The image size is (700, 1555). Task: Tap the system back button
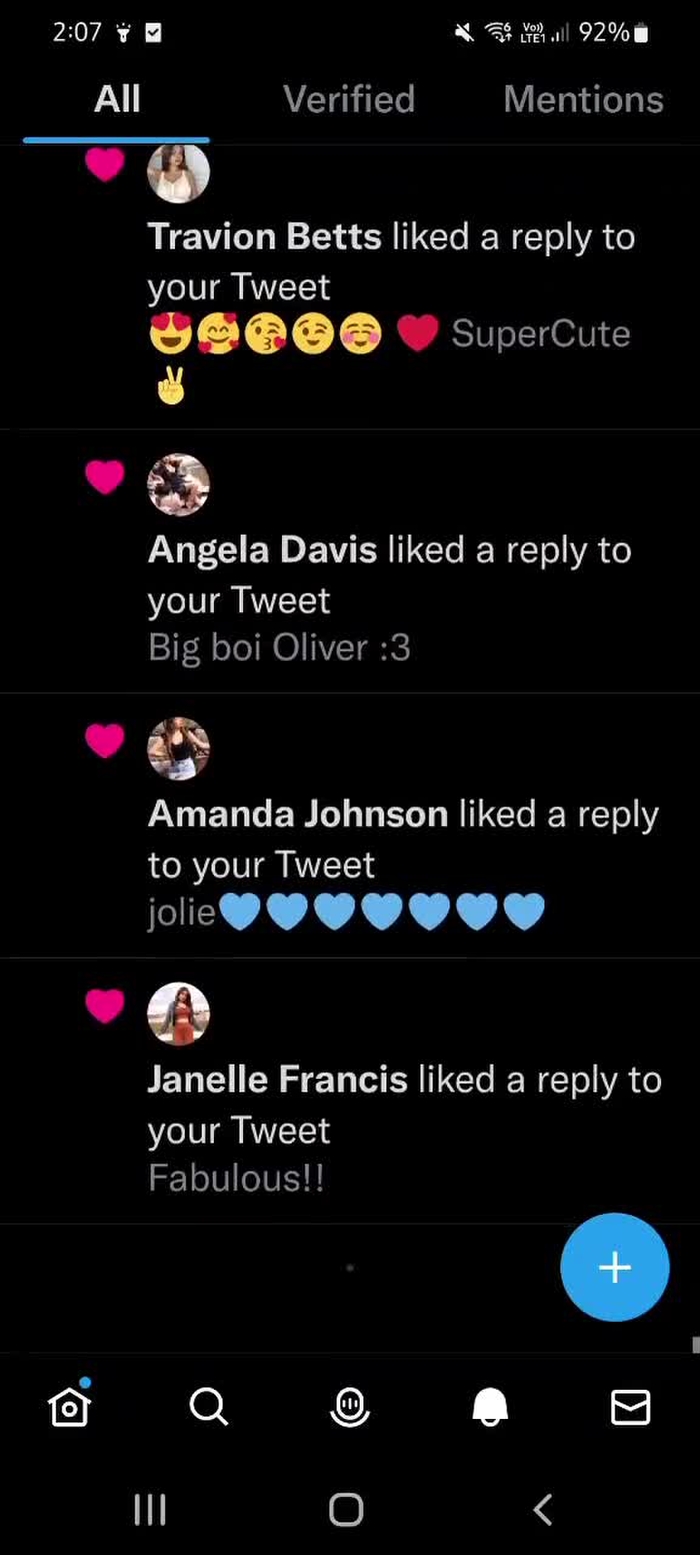543,1509
